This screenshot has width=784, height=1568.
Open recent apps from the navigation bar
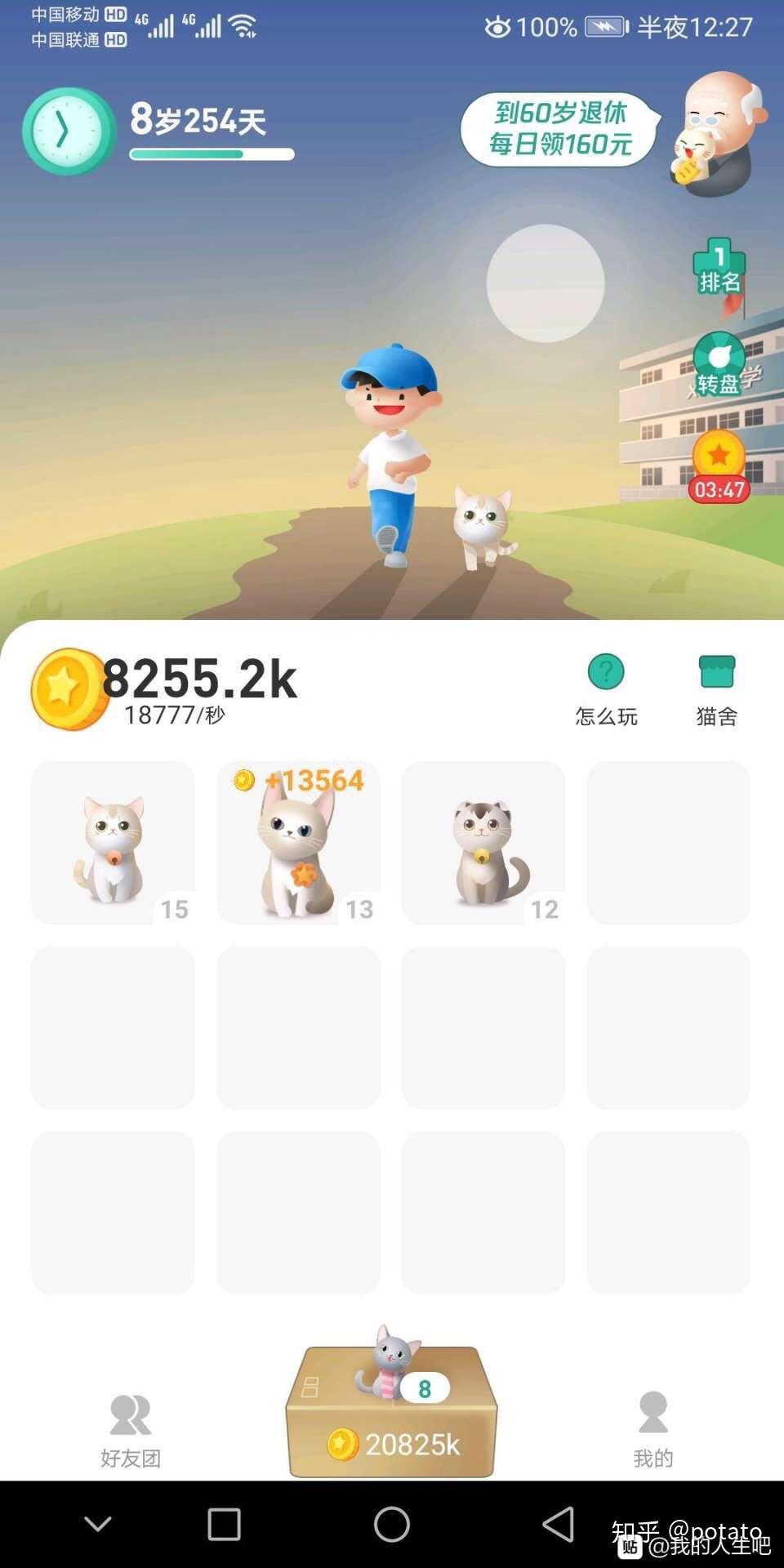(x=224, y=1524)
